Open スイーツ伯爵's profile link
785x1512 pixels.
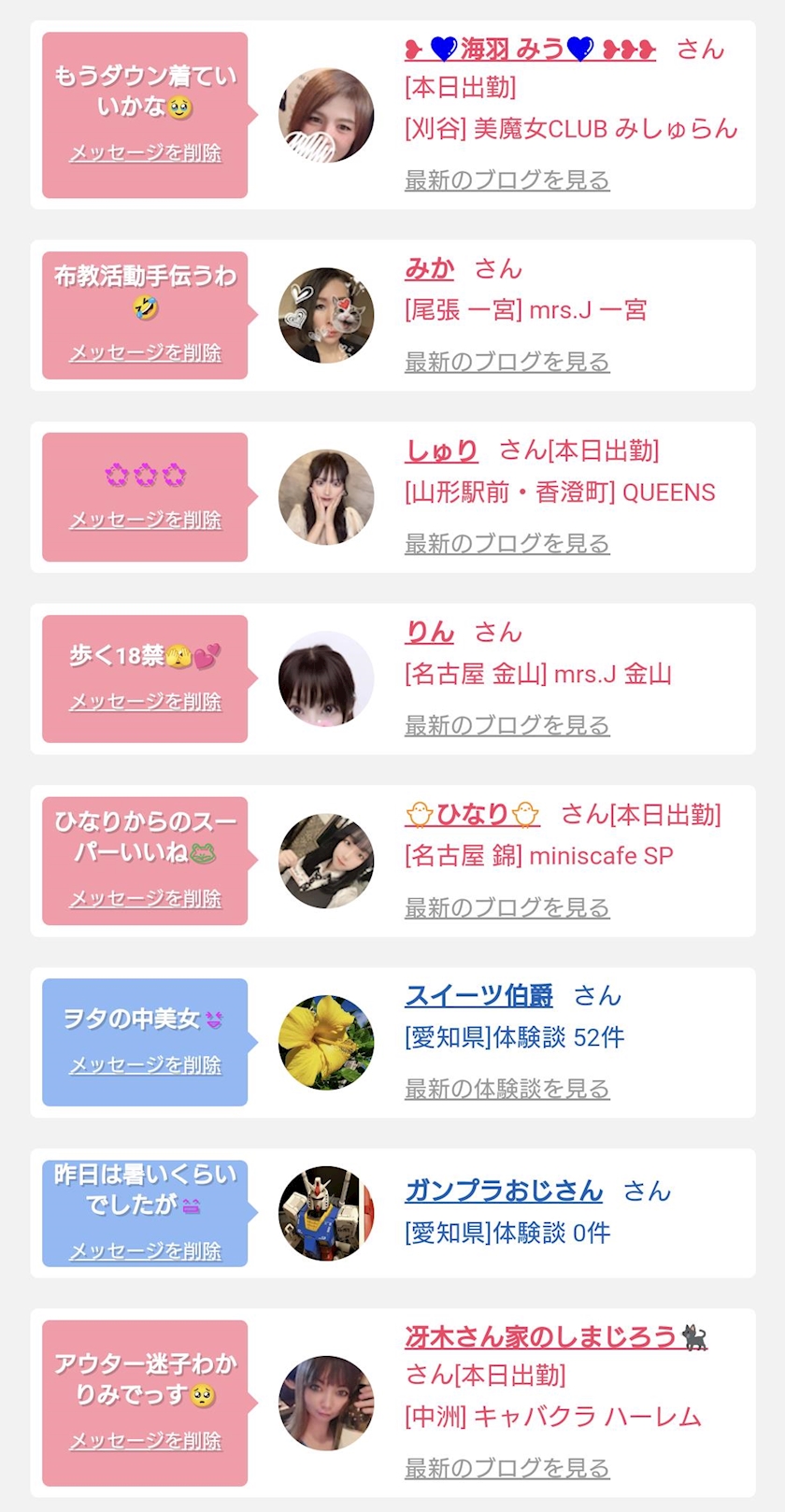click(x=478, y=995)
